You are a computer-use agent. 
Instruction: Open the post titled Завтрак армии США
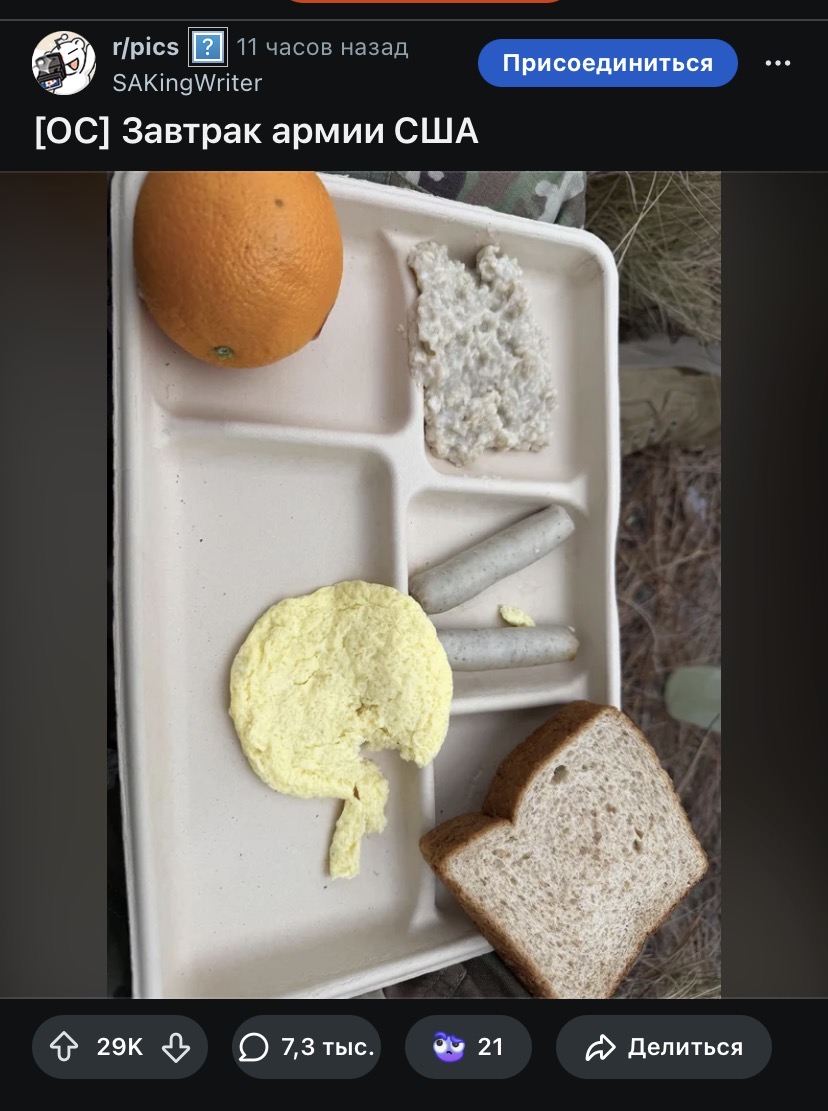(x=256, y=132)
